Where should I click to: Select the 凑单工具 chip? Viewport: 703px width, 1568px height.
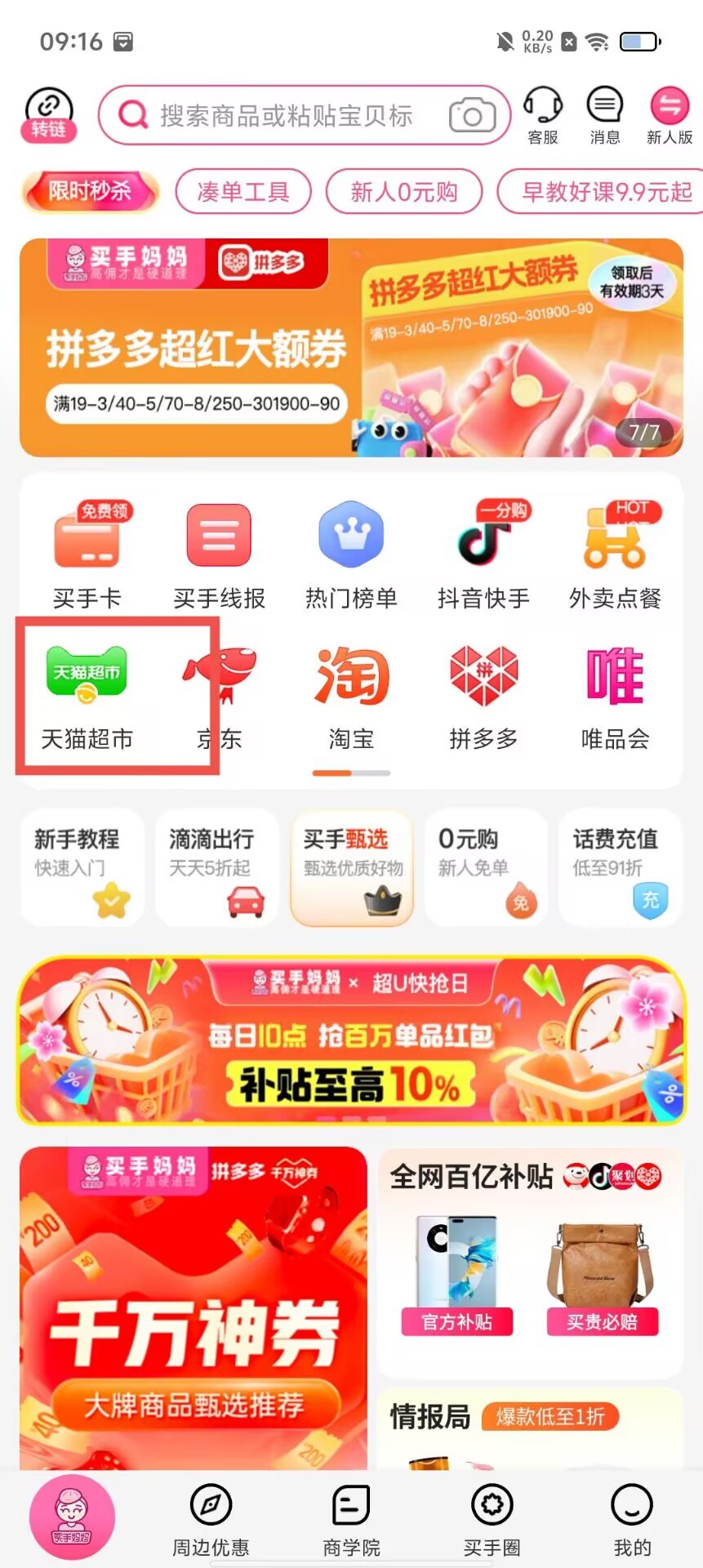243,192
